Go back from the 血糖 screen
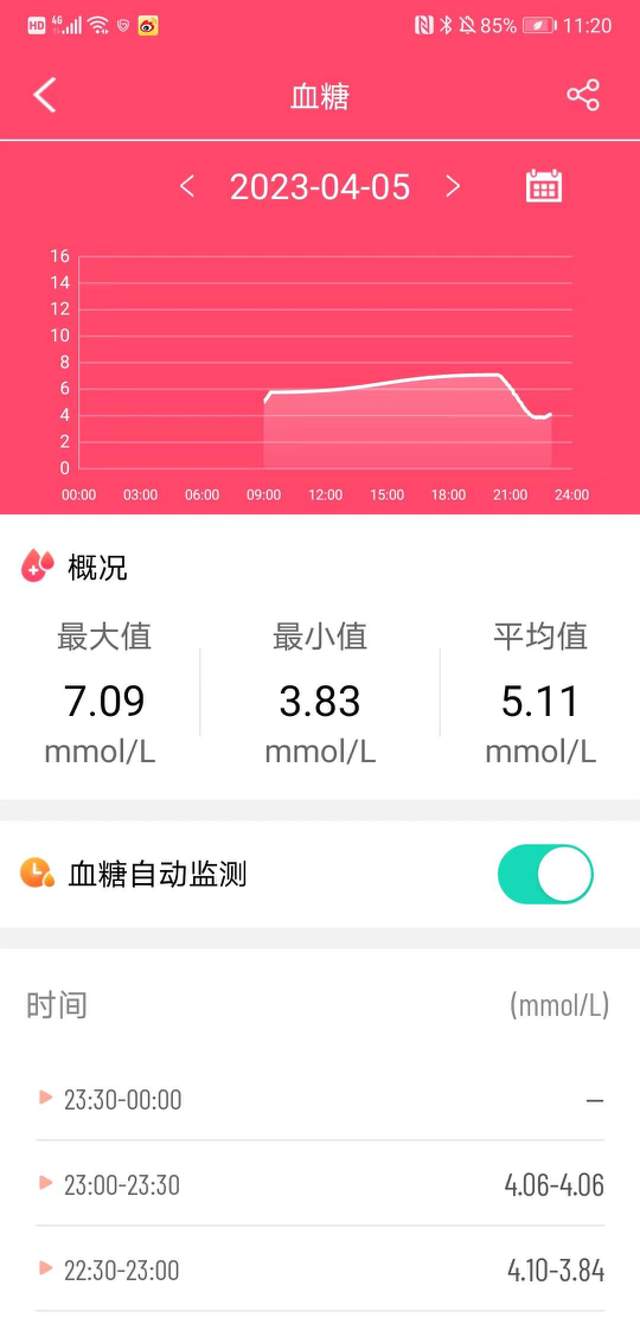This screenshot has width=640, height=1330. point(45,96)
